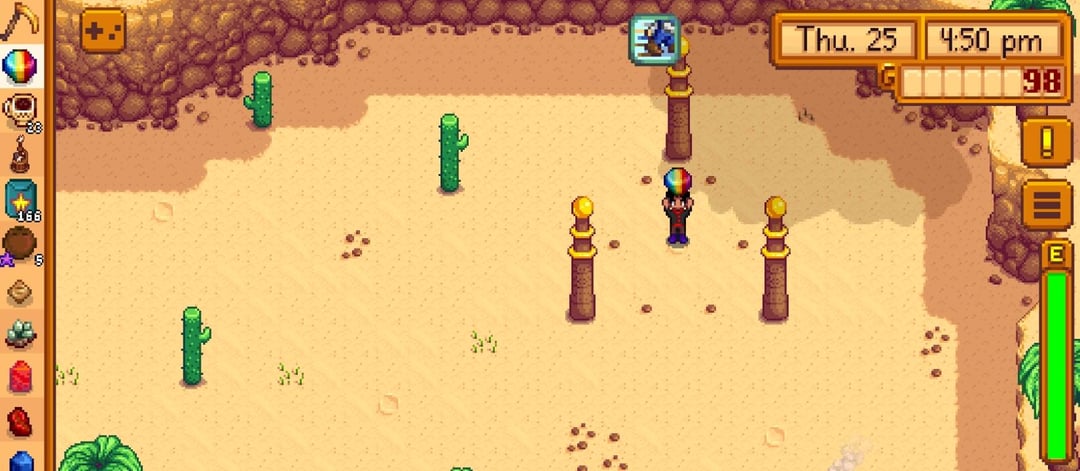
Task: Select the red crystal item
Action: tap(20, 378)
